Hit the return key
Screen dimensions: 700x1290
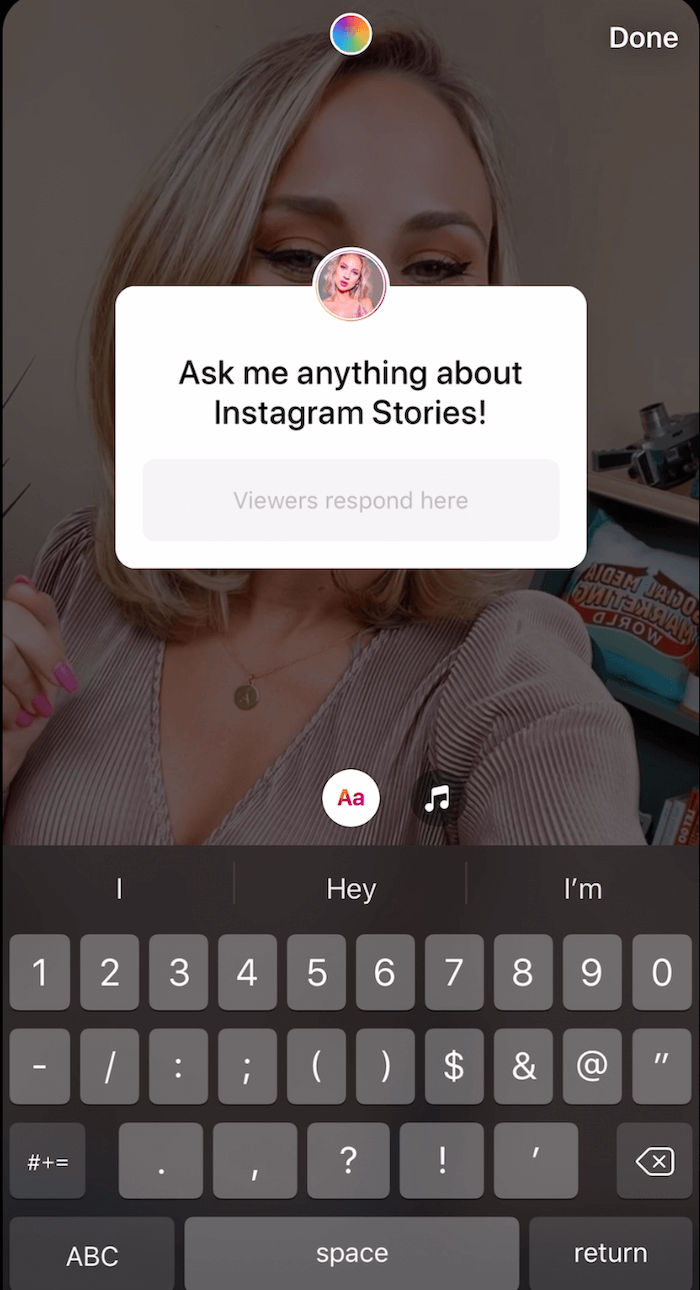pos(610,1254)
